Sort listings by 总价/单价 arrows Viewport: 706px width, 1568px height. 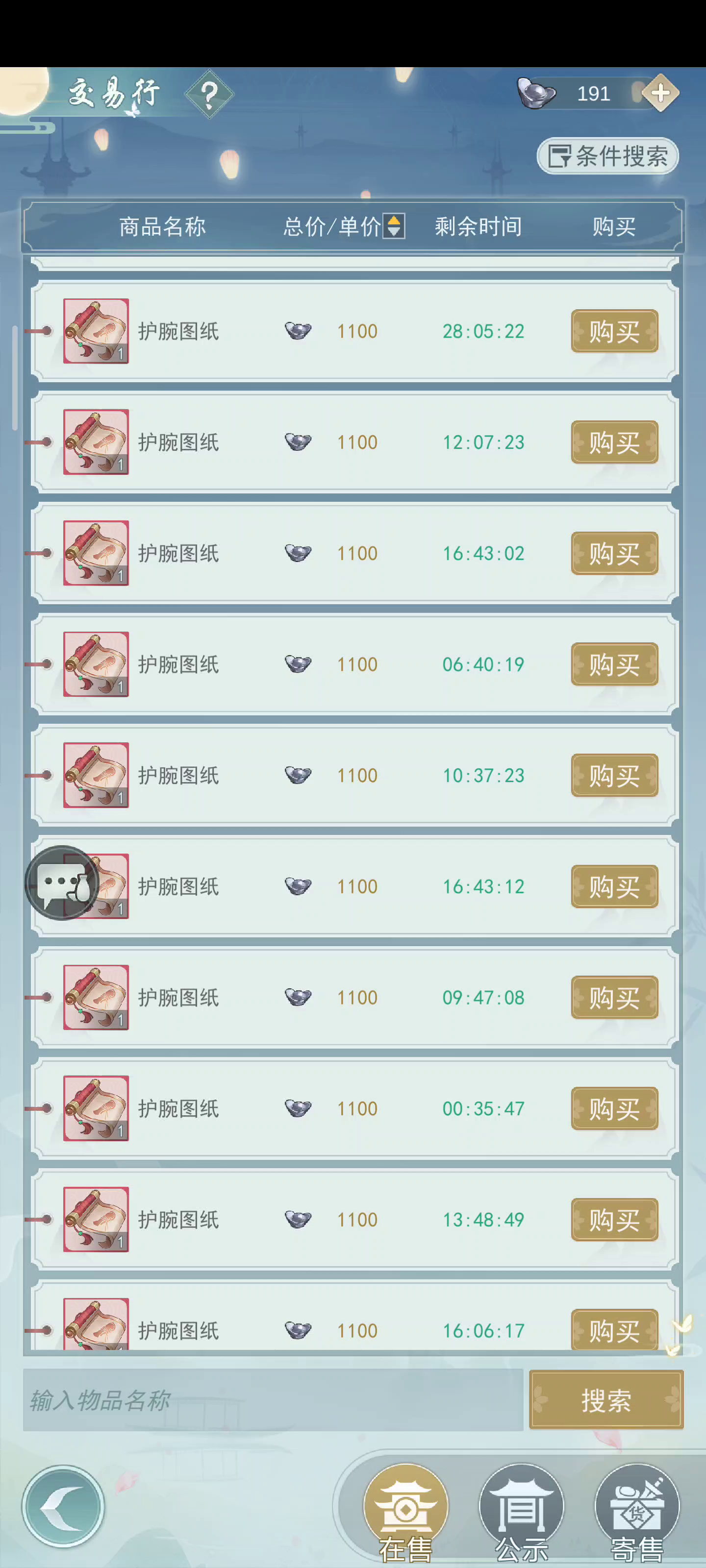[394, 226]
